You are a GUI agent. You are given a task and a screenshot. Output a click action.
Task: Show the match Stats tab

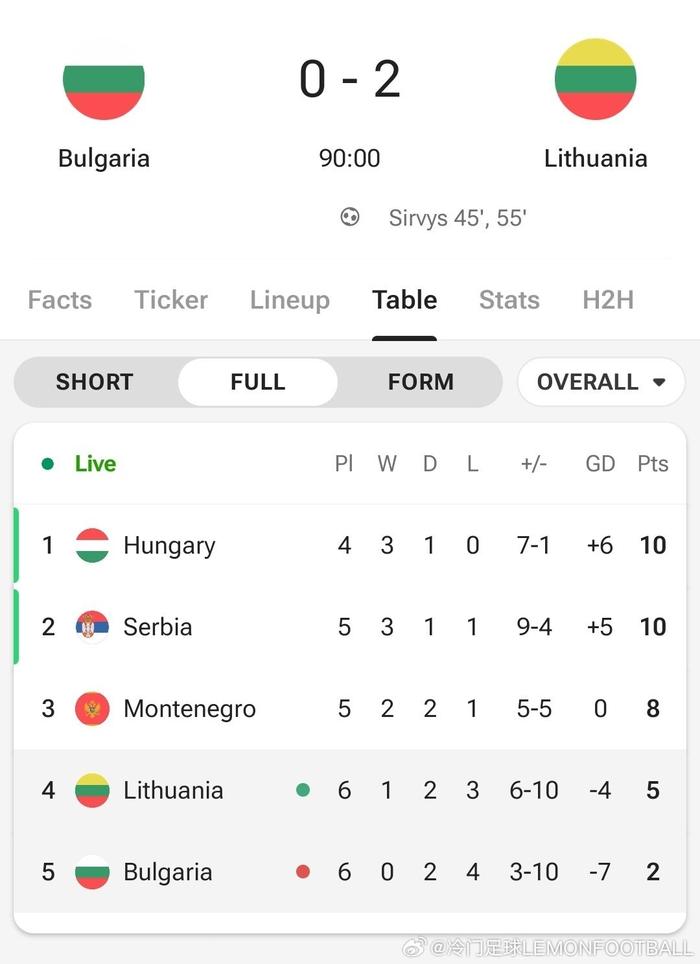(509, 300)
